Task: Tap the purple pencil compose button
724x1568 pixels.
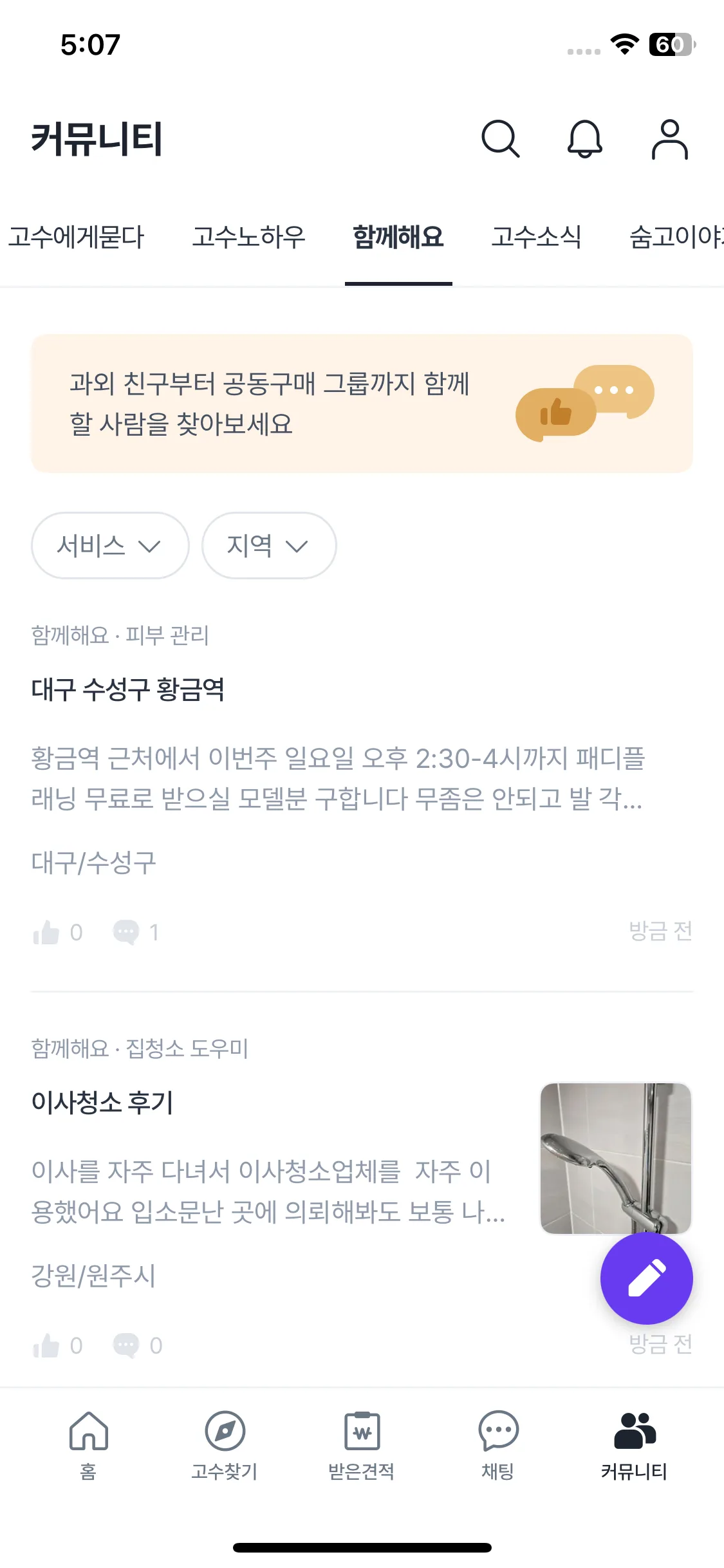Action: 647,1280
